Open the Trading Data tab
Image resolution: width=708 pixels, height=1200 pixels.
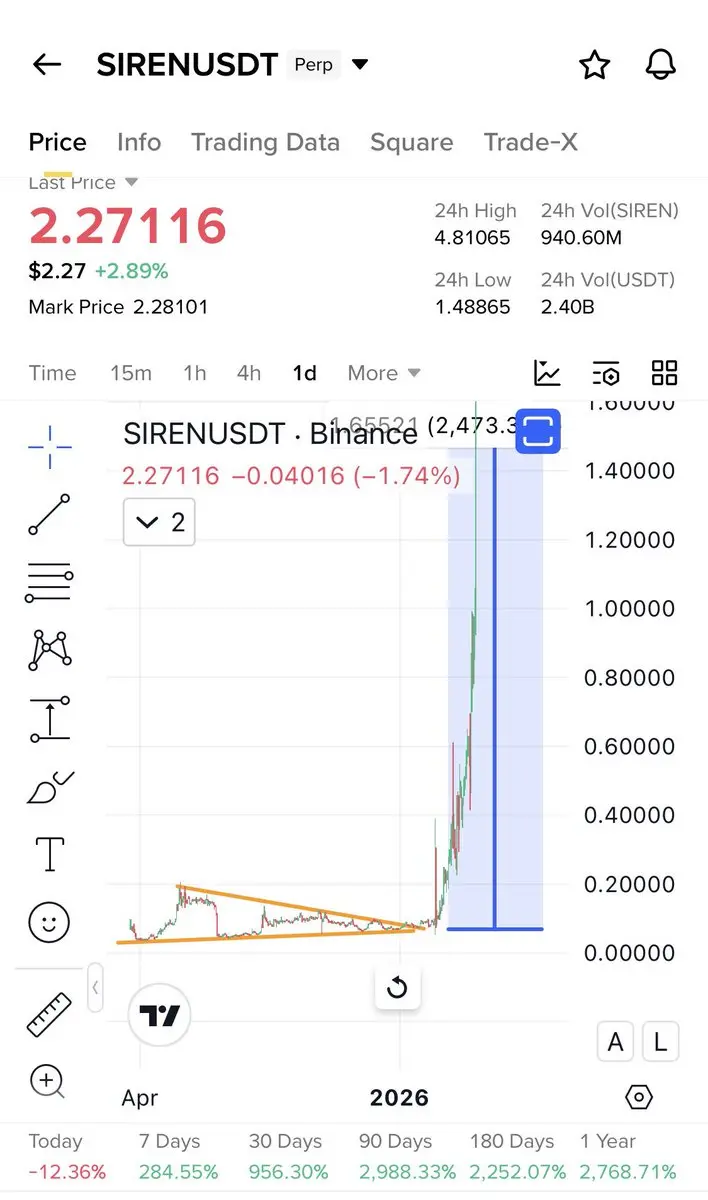click(x=265, y=142)
